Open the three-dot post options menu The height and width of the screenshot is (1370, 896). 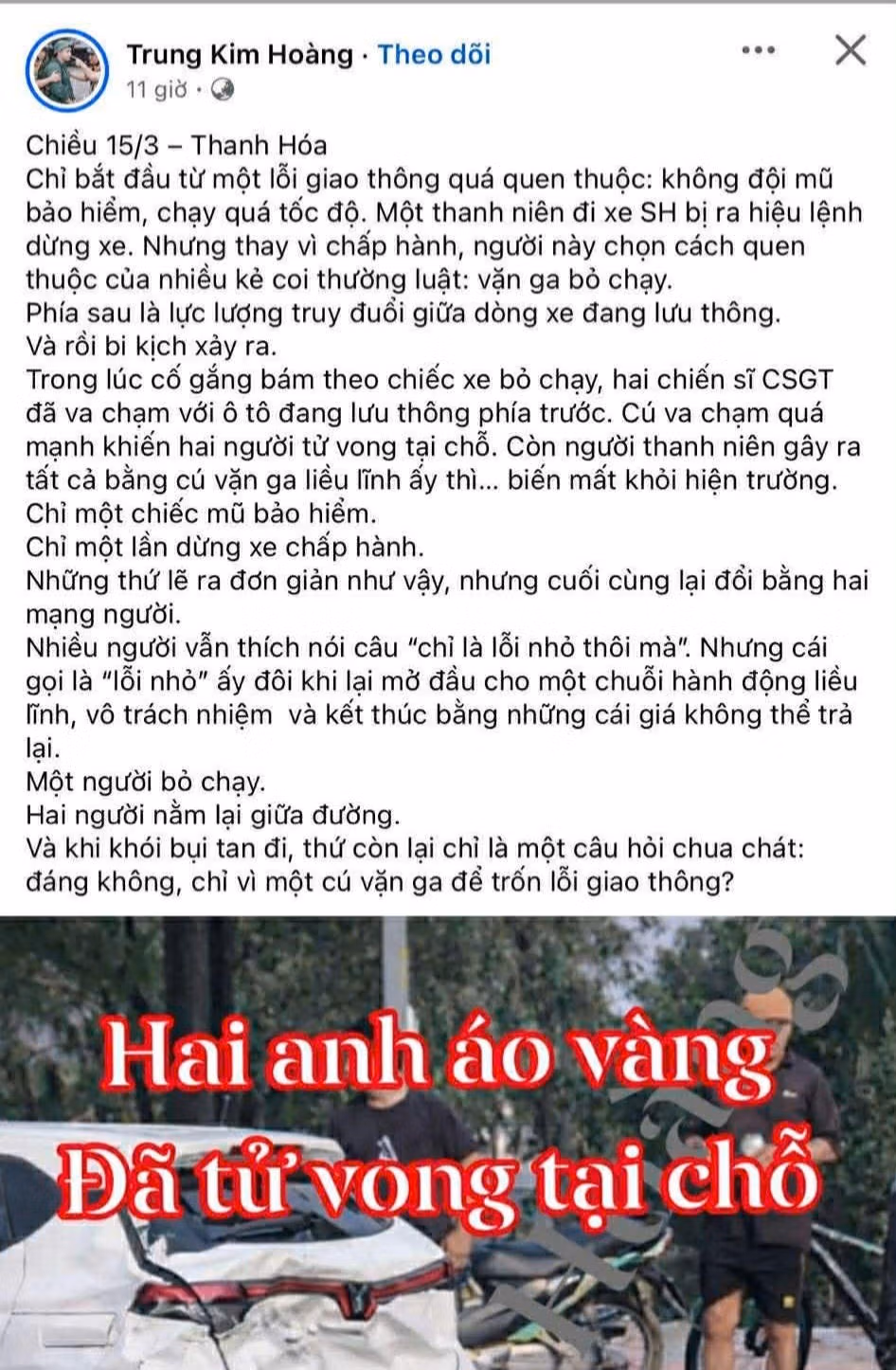[759, 49]
